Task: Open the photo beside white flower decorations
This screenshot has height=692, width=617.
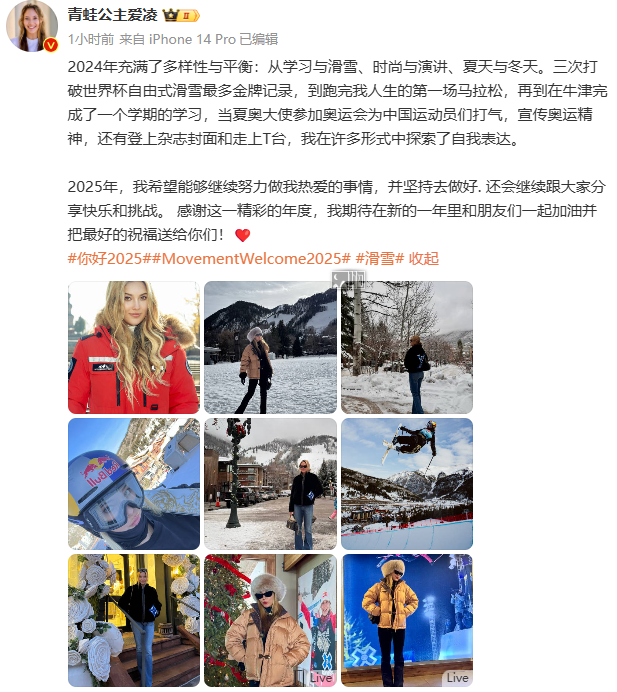Action: point(133,620)
